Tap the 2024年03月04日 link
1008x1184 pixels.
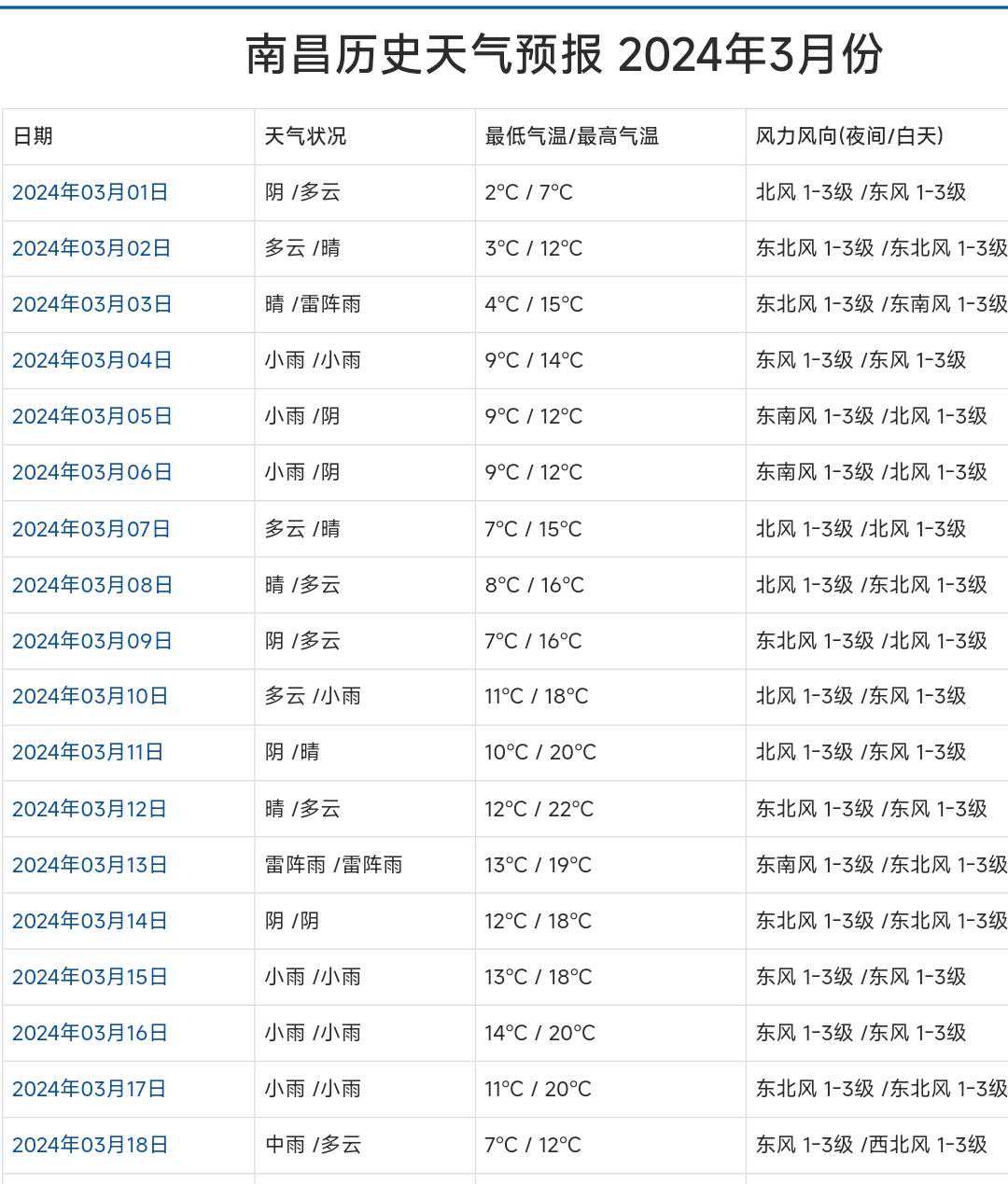(x=91, y=360)
